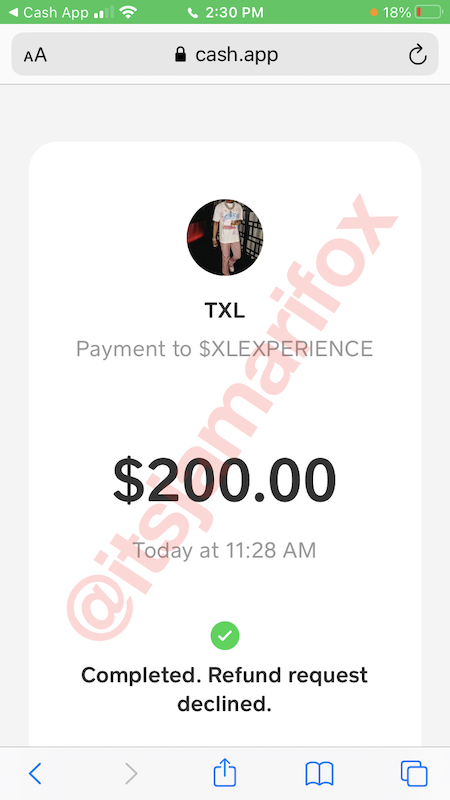450x800 pixels.
Task: Go back to the previous page
Action: point(35,773)
